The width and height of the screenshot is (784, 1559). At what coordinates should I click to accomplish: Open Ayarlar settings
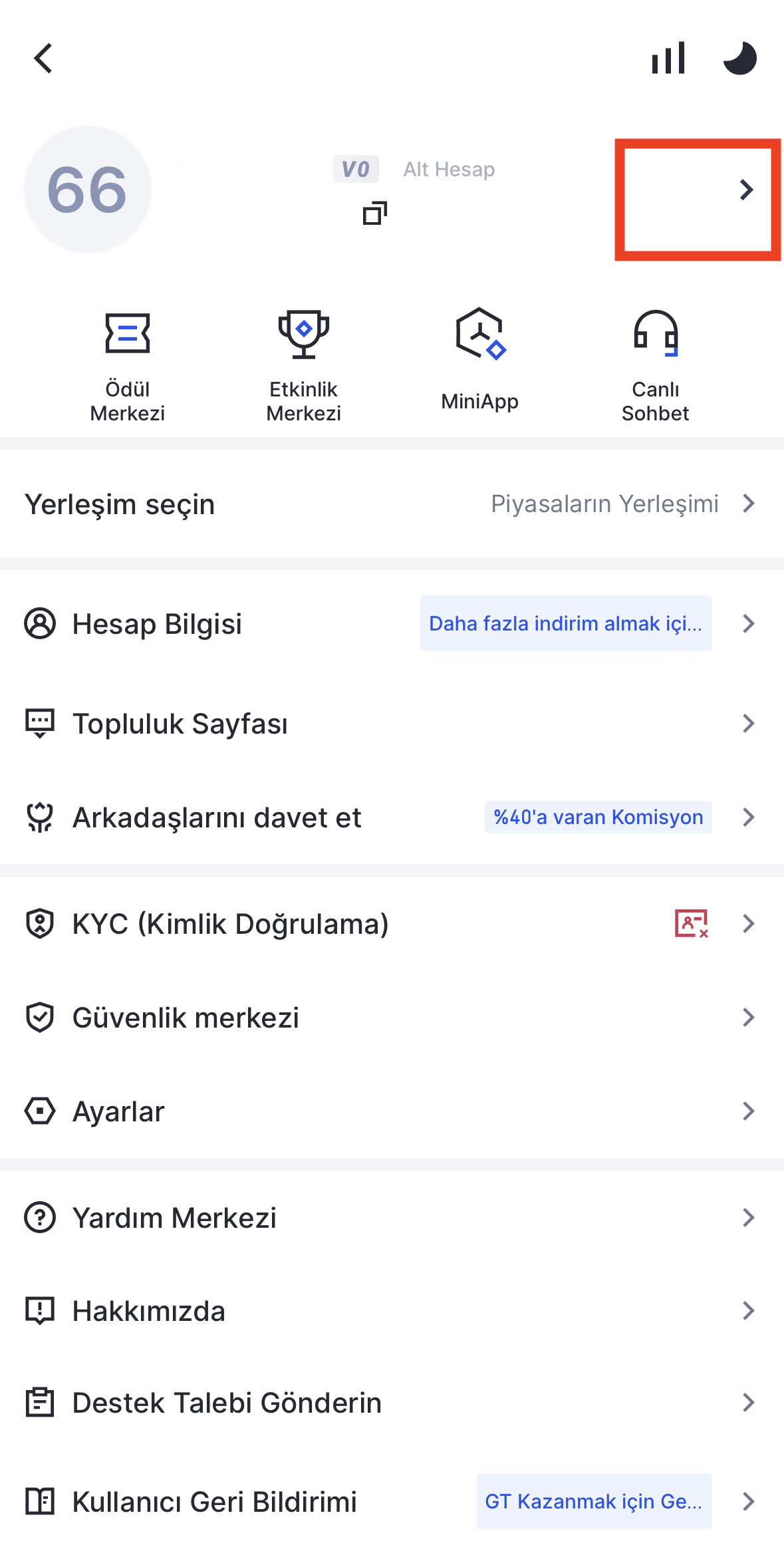[391, 1111]
